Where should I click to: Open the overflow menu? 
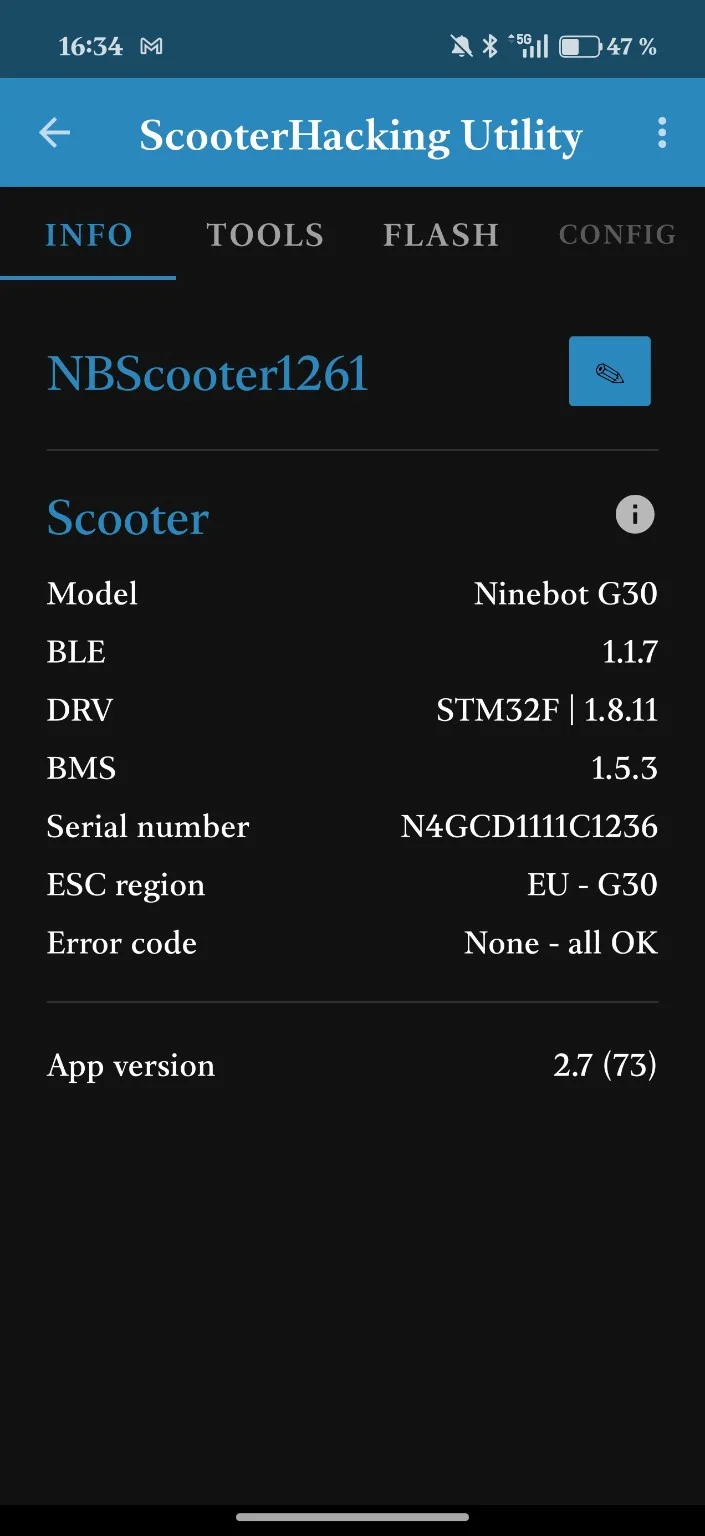(661, 133)
